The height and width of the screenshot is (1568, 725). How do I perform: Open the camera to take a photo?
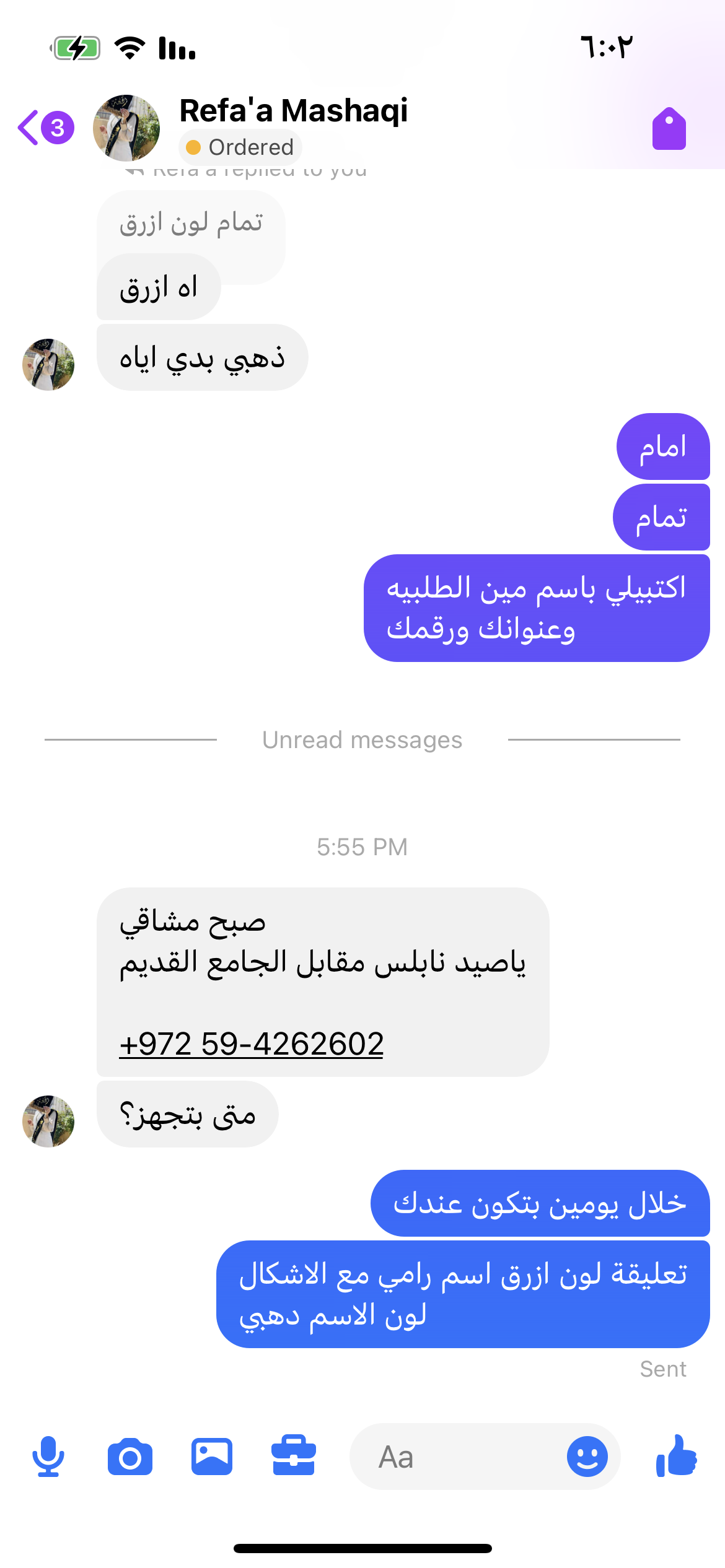pos(130,1457)
